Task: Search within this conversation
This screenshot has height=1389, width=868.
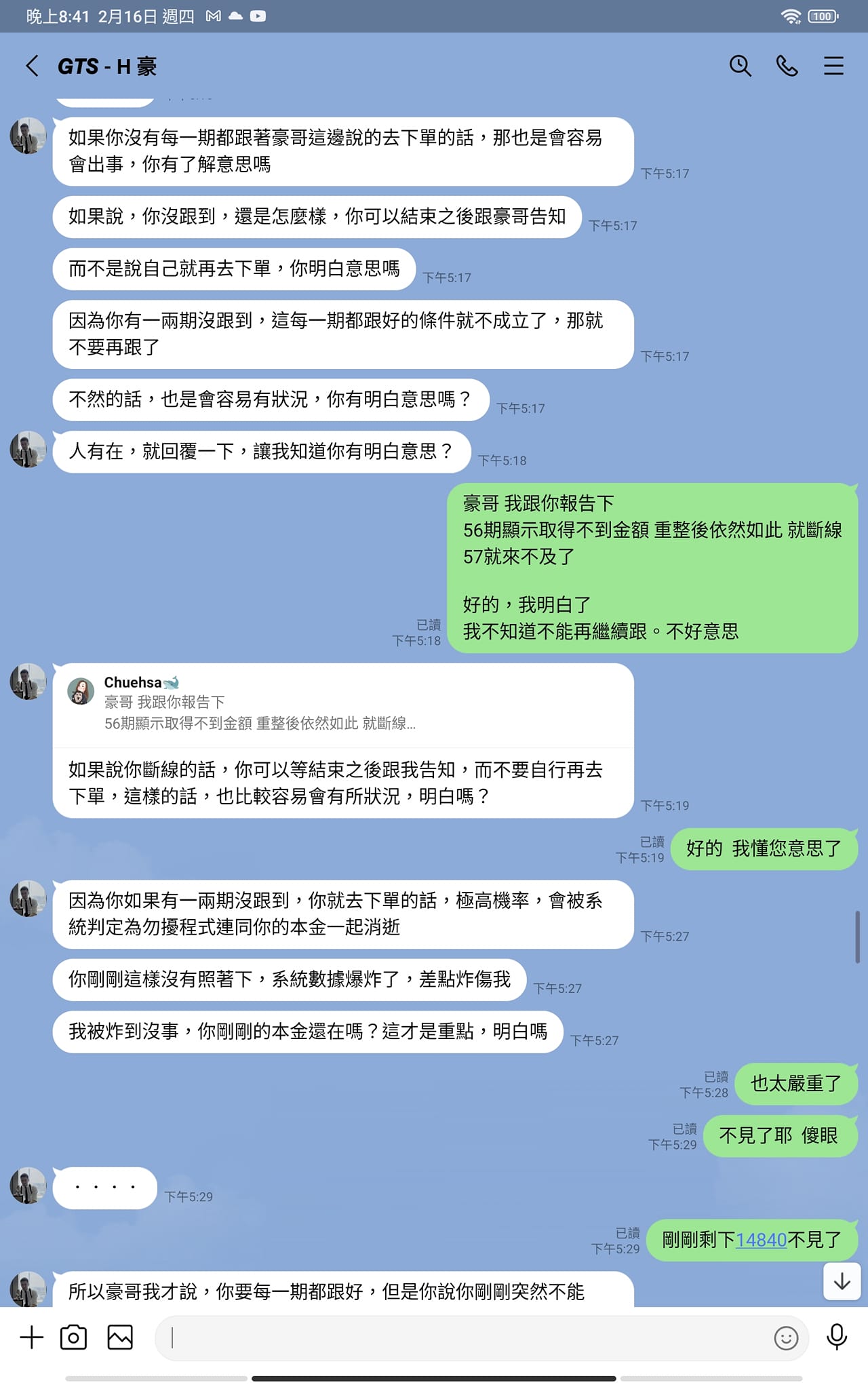Action: [740, 66]
